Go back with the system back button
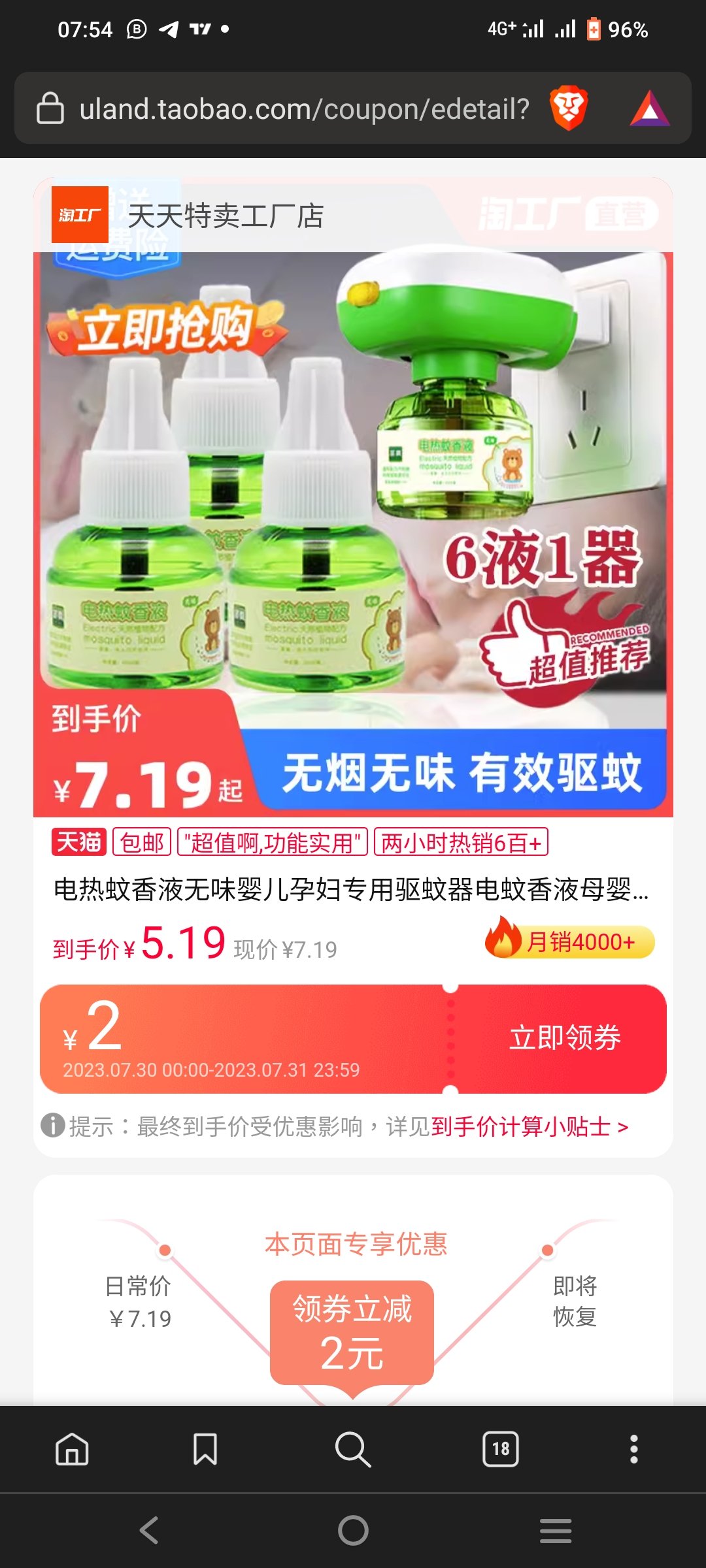The width and height of the screenshot is (706, 1568). [150, 1530]
